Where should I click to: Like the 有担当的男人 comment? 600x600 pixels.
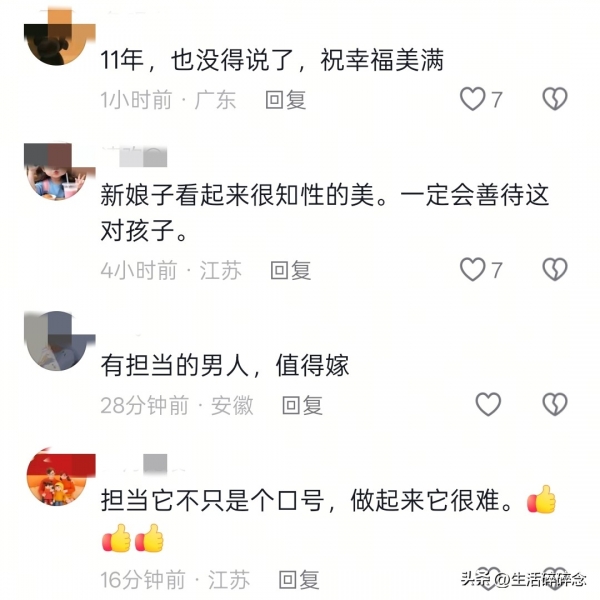pos(487,404)
